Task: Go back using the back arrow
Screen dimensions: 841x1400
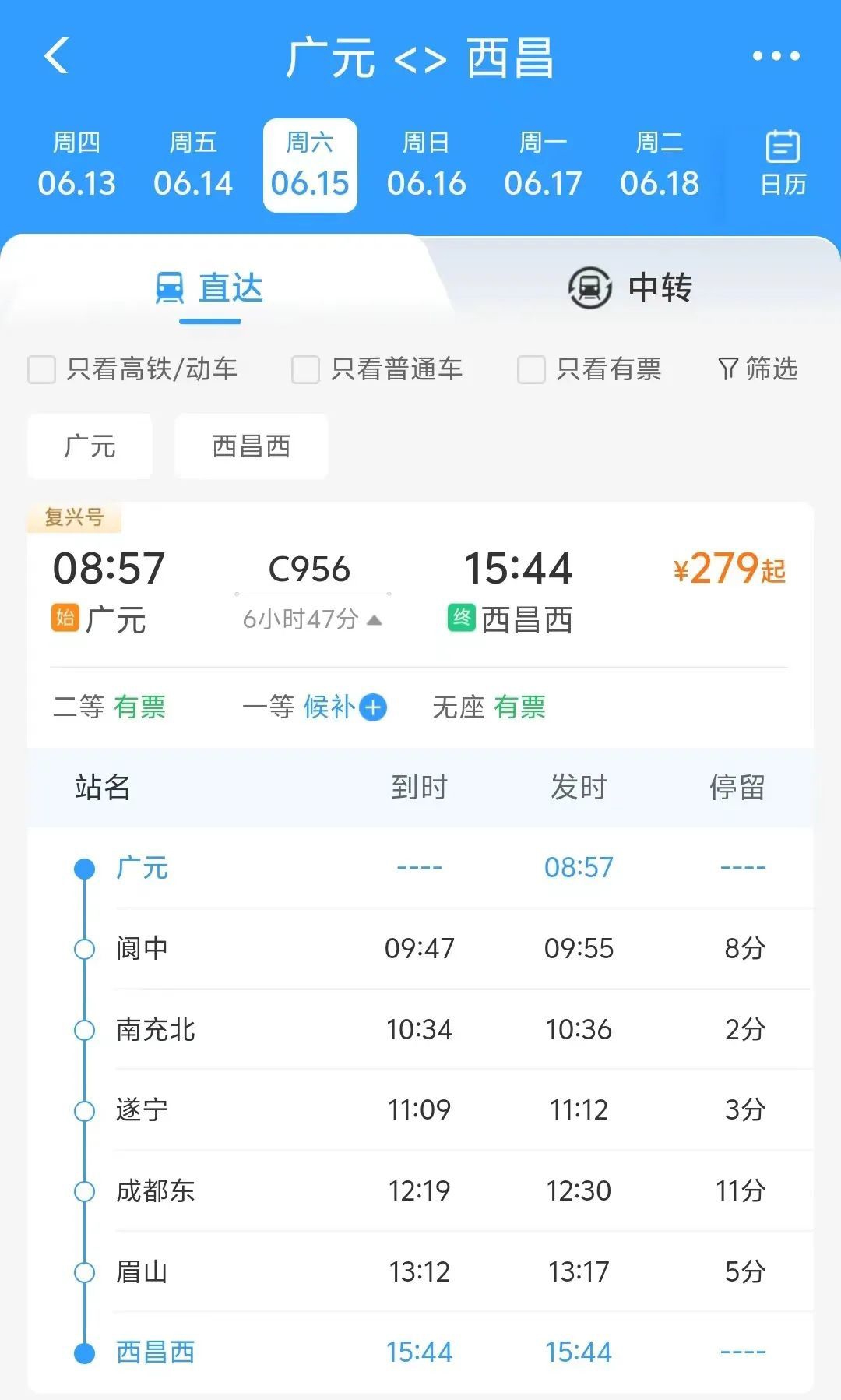Action: click(x=56, y=56)
